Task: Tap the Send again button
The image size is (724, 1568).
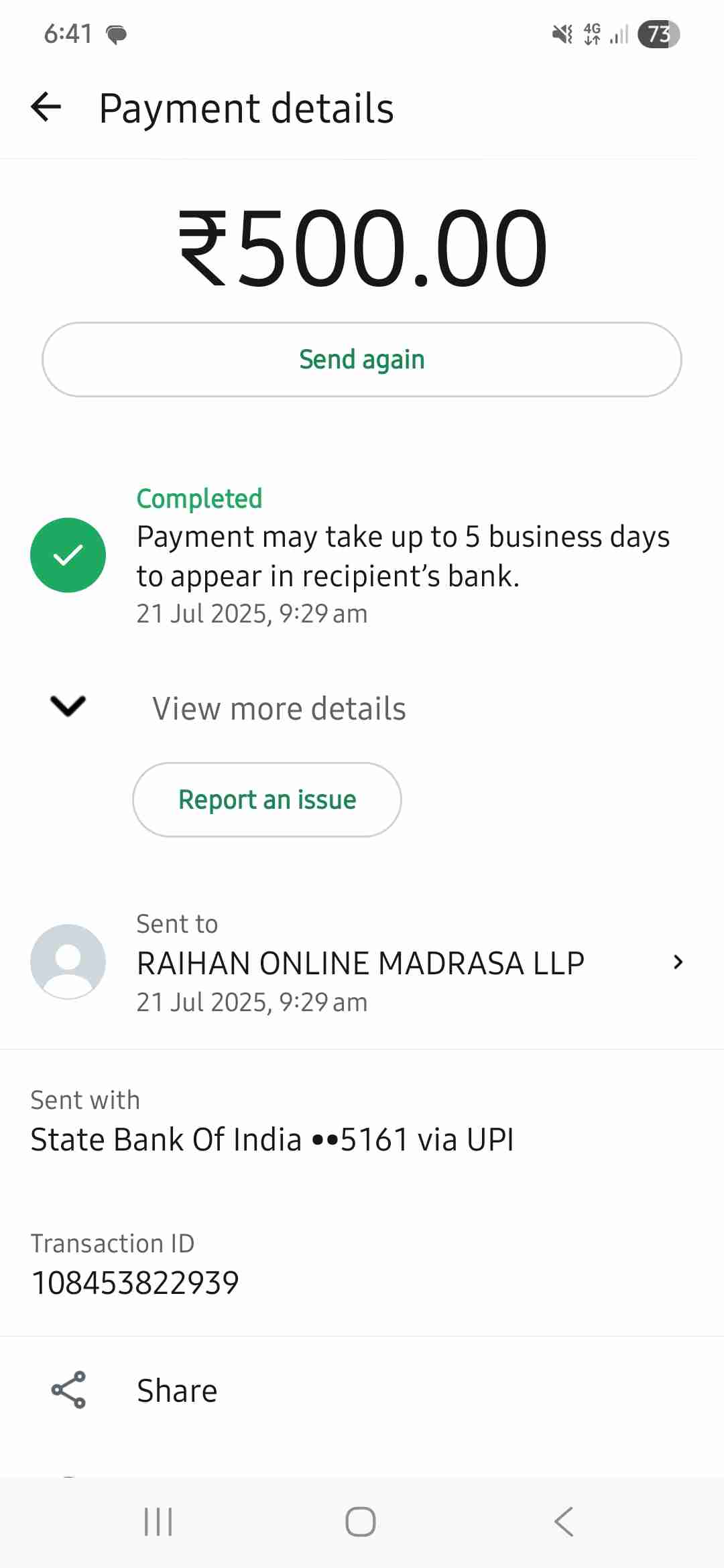Action: click(x=362, y=360)
